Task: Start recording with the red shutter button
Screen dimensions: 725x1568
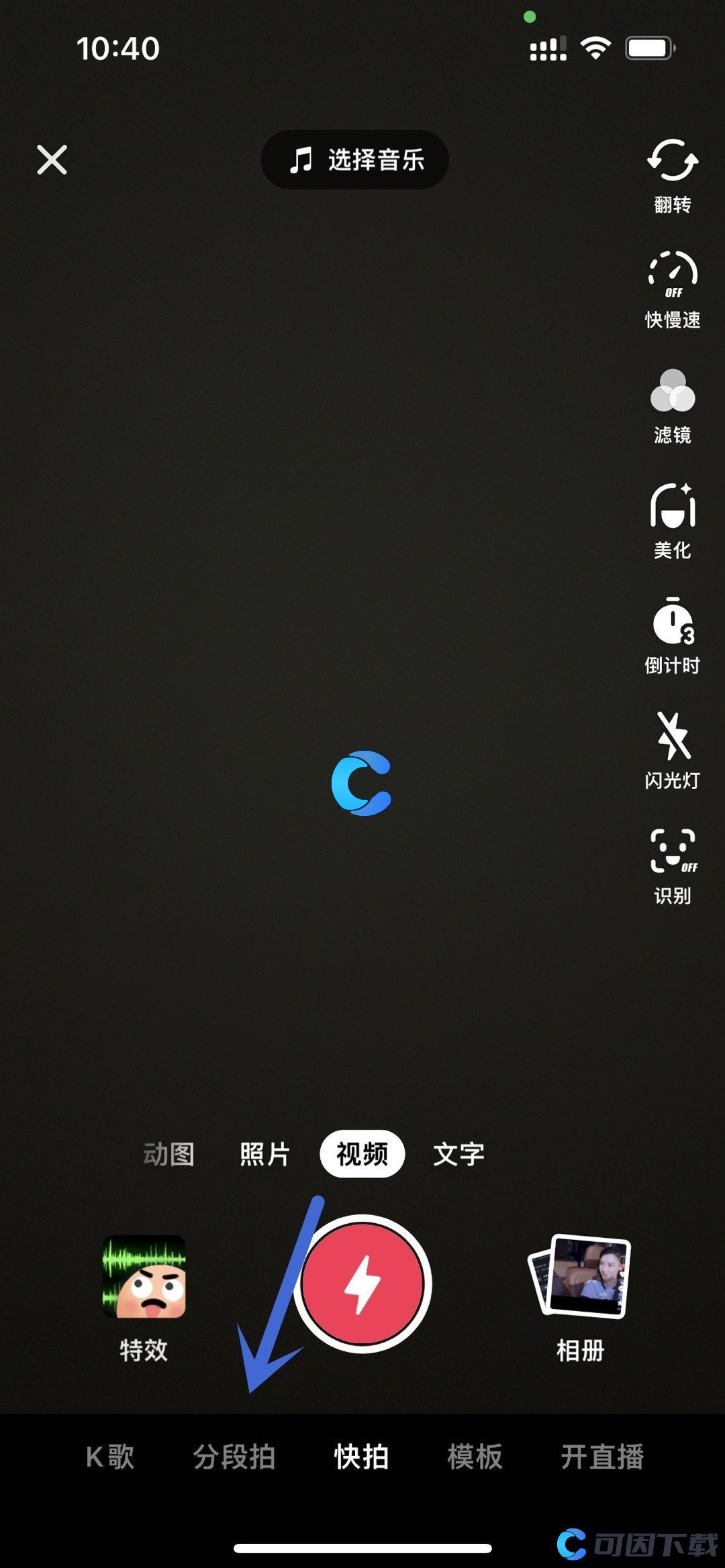Action: point(362,1284)
